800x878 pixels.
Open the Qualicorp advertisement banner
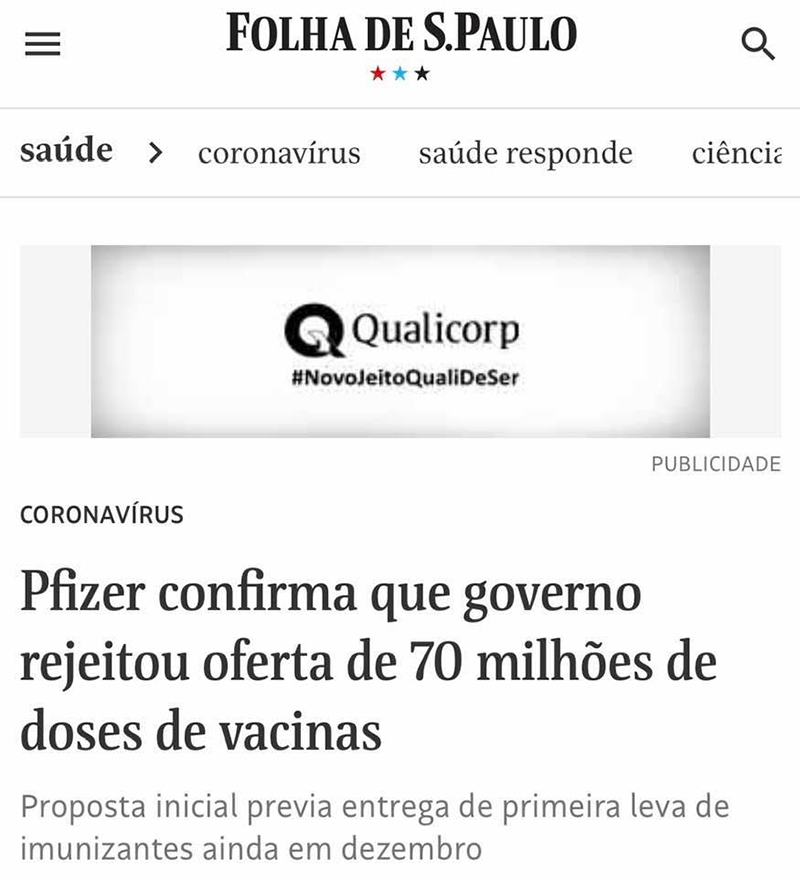point(400,341)
